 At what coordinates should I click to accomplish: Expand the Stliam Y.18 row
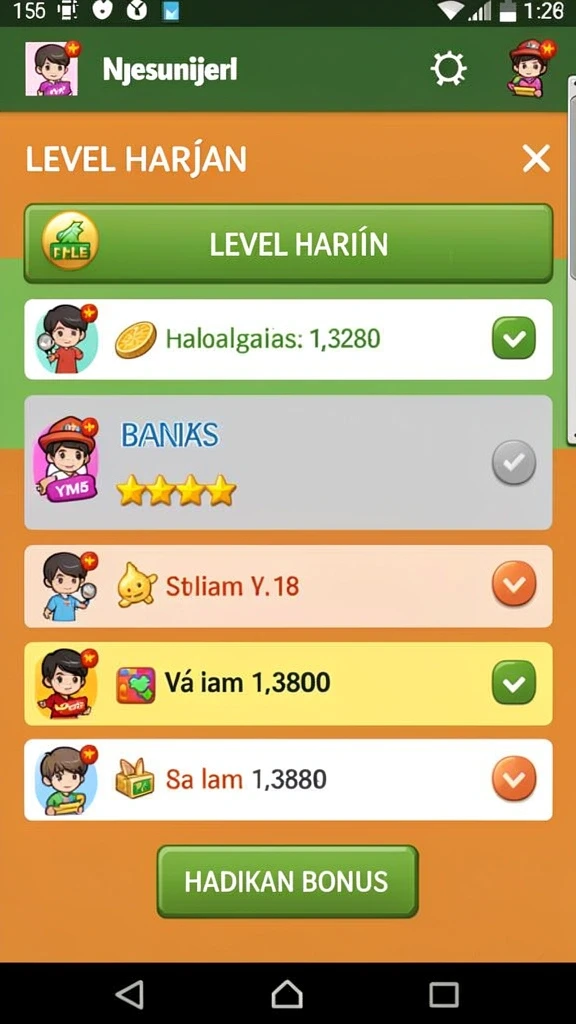pyautogui.click(x=514, y=583)
